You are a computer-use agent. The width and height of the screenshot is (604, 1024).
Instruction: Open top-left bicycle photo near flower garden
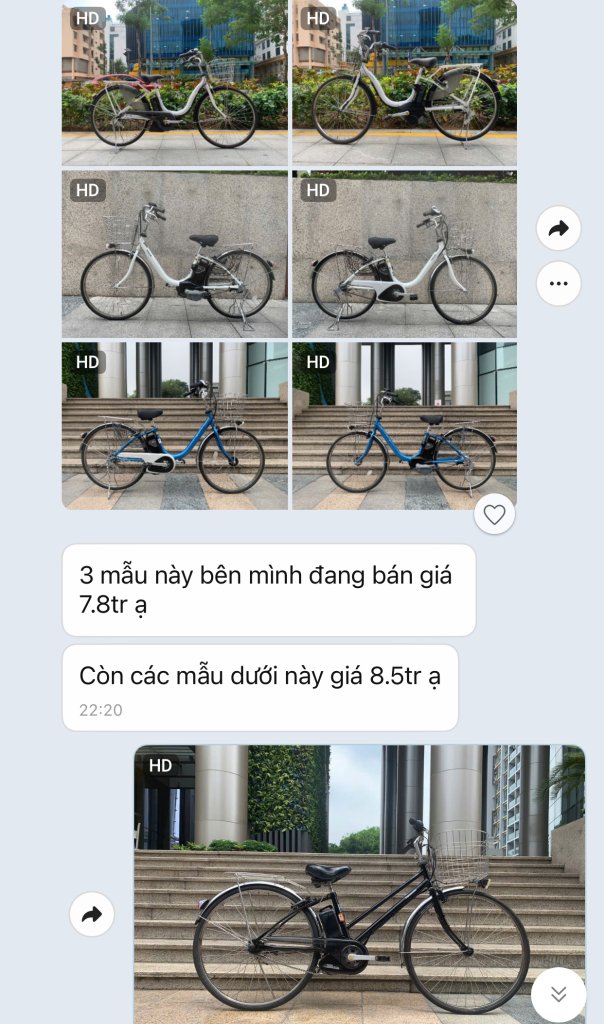pos(174,82)
